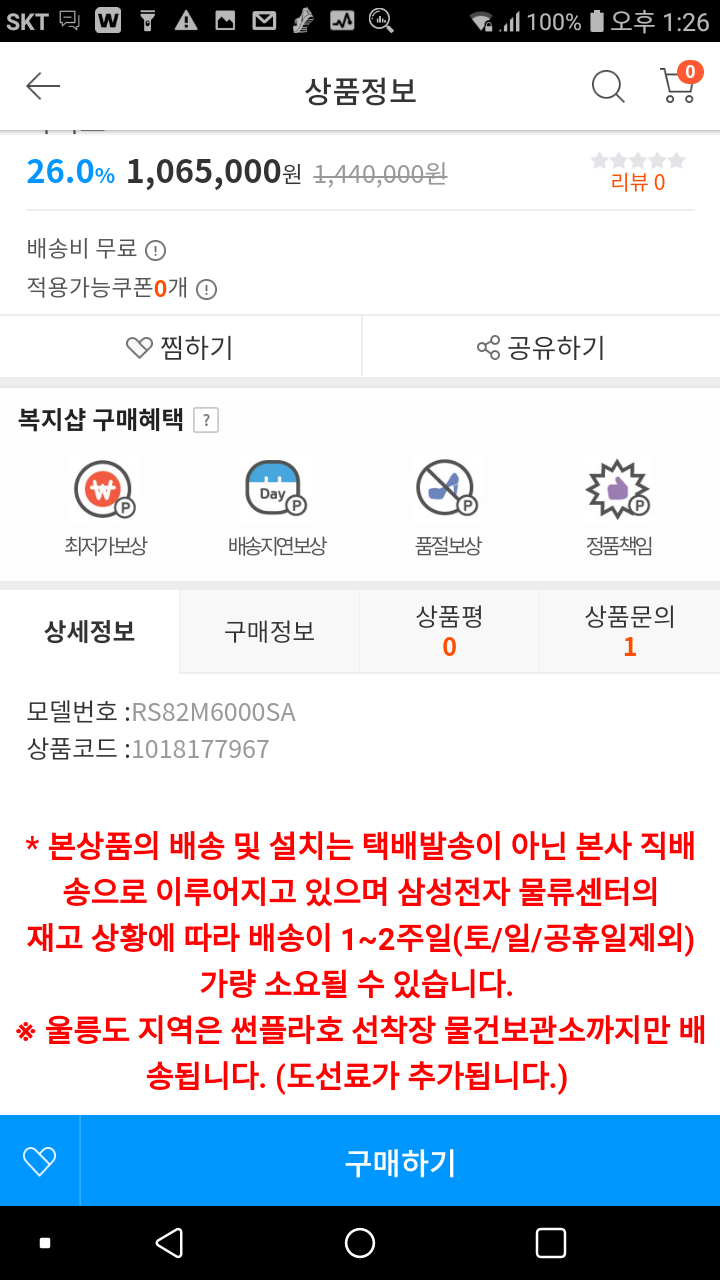The image size is (720, 1280).
Task: Switch to the 상품평 tab
Action: click(x=449, y=632)
